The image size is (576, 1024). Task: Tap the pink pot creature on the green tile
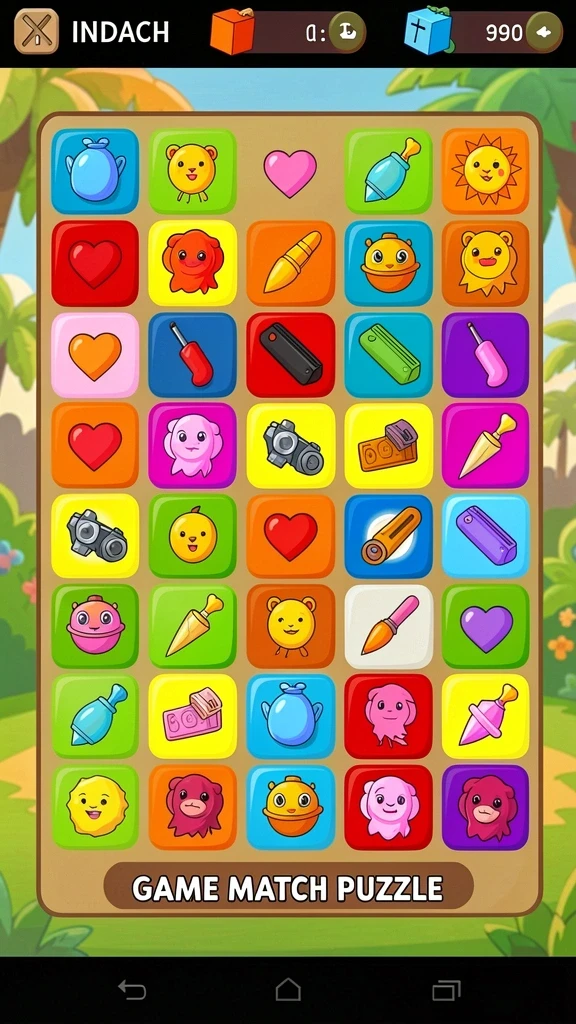click(95, 627)
